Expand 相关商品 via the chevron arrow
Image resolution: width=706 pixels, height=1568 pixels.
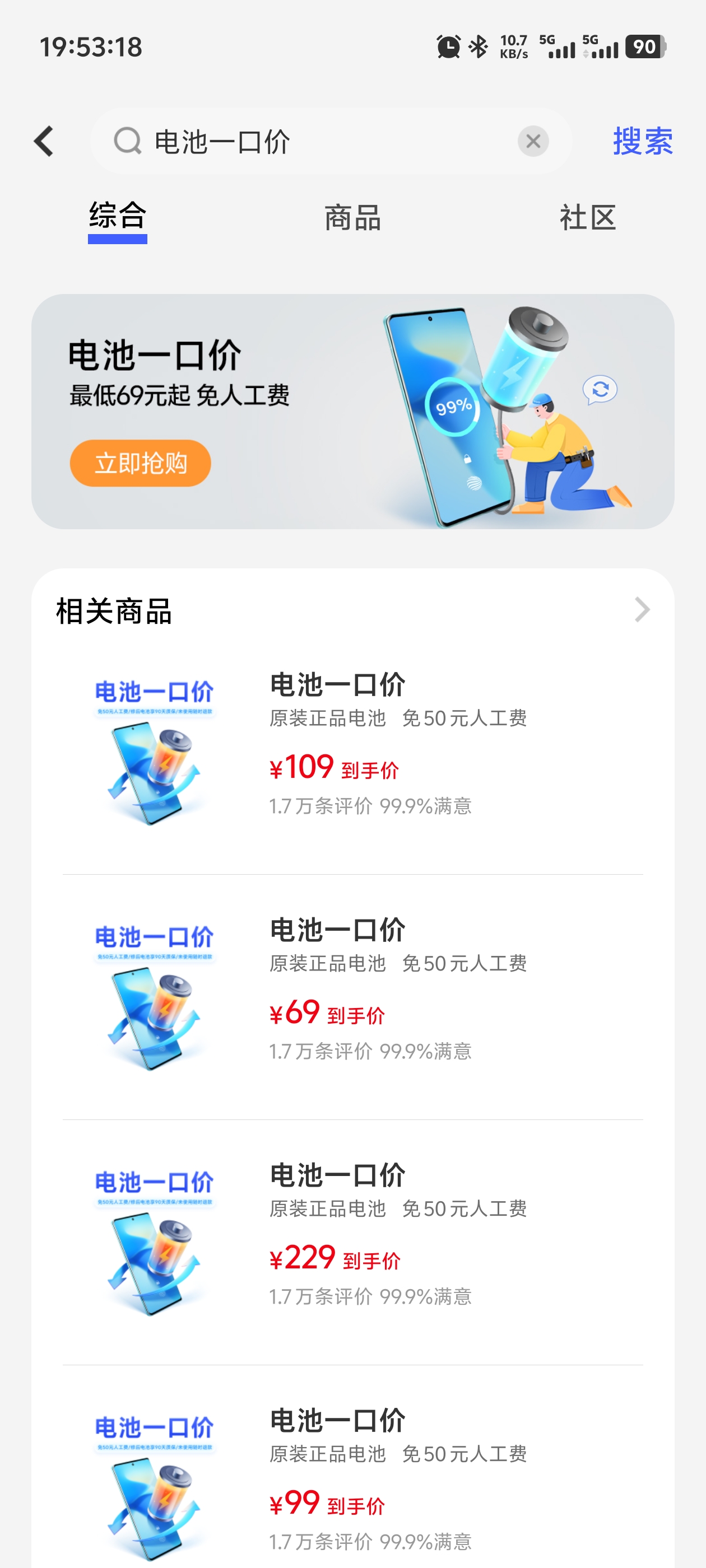(x=642, y=609)
